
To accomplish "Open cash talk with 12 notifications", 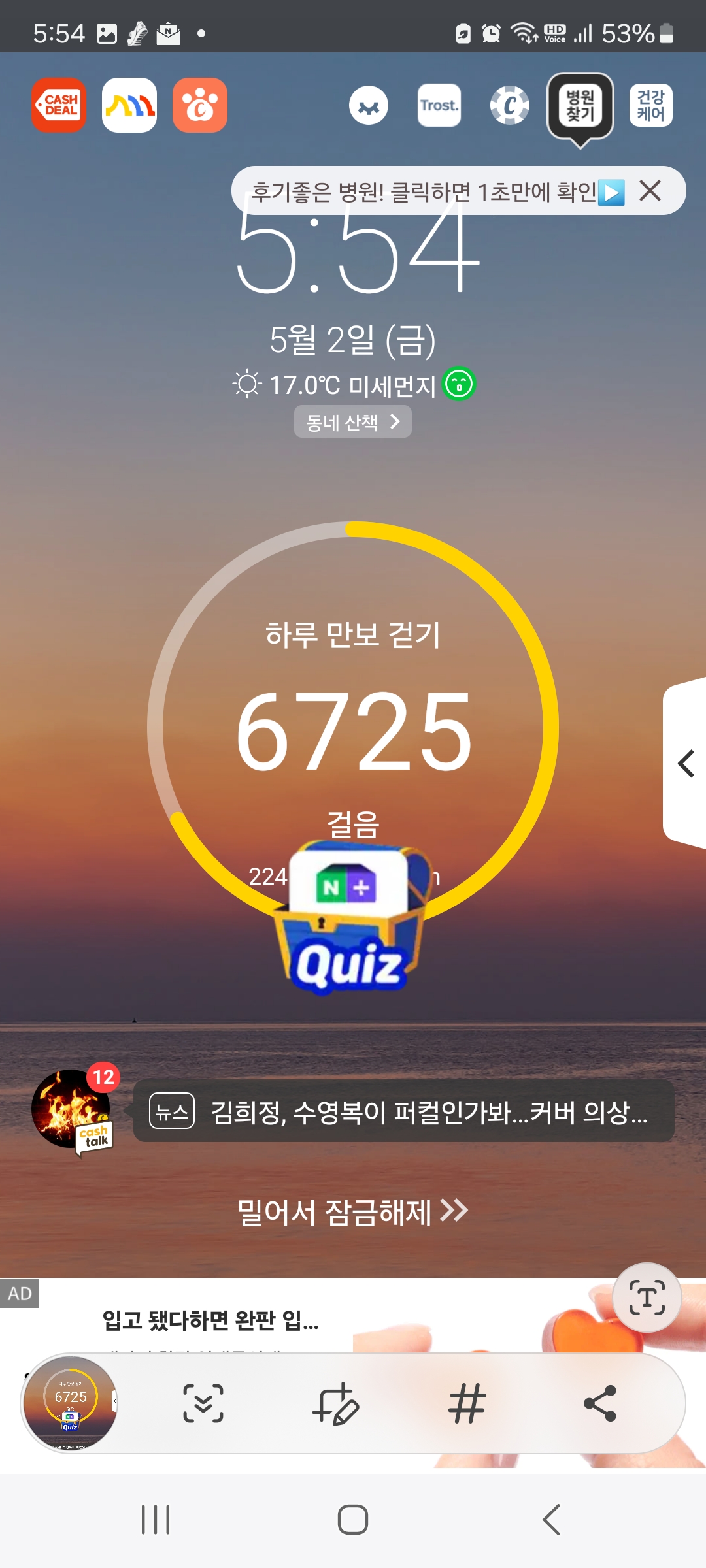I will tap(73, 1110).
